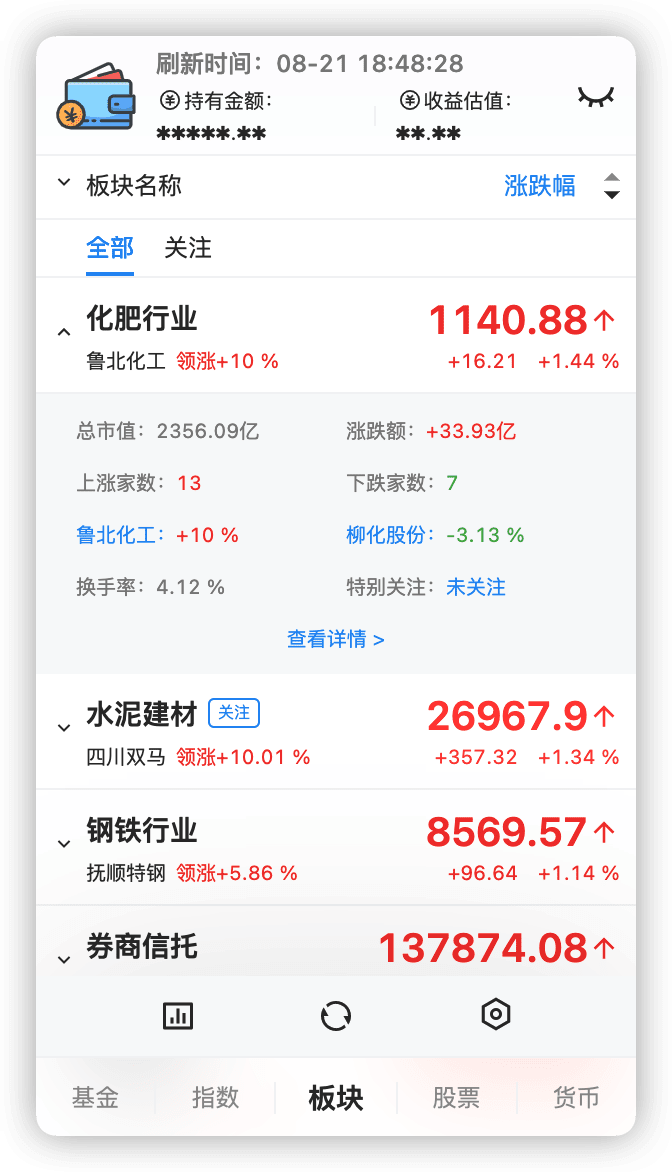Open the bar chart icon in toolbar
Image resolution: width=672 pixels, height=1172 pixels.
point(178,1016)
